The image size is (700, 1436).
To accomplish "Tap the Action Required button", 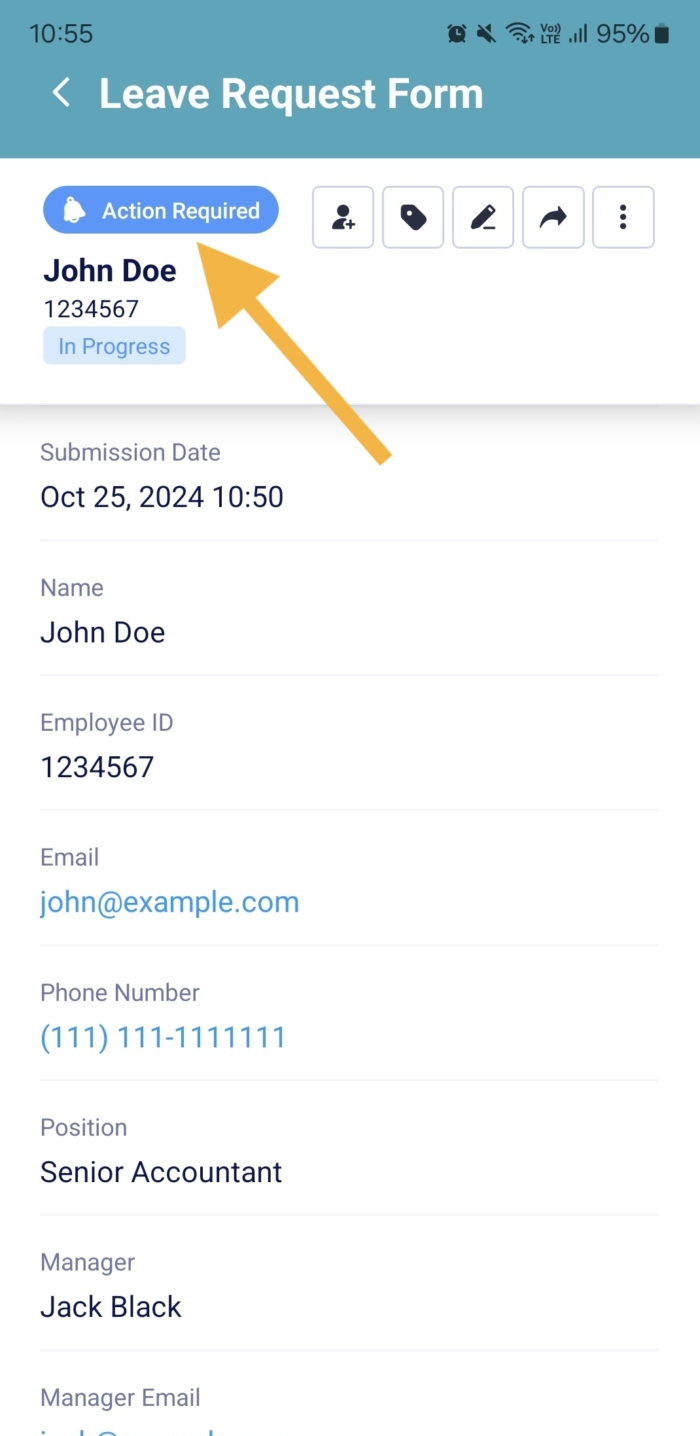I will [x=160, y=211].
